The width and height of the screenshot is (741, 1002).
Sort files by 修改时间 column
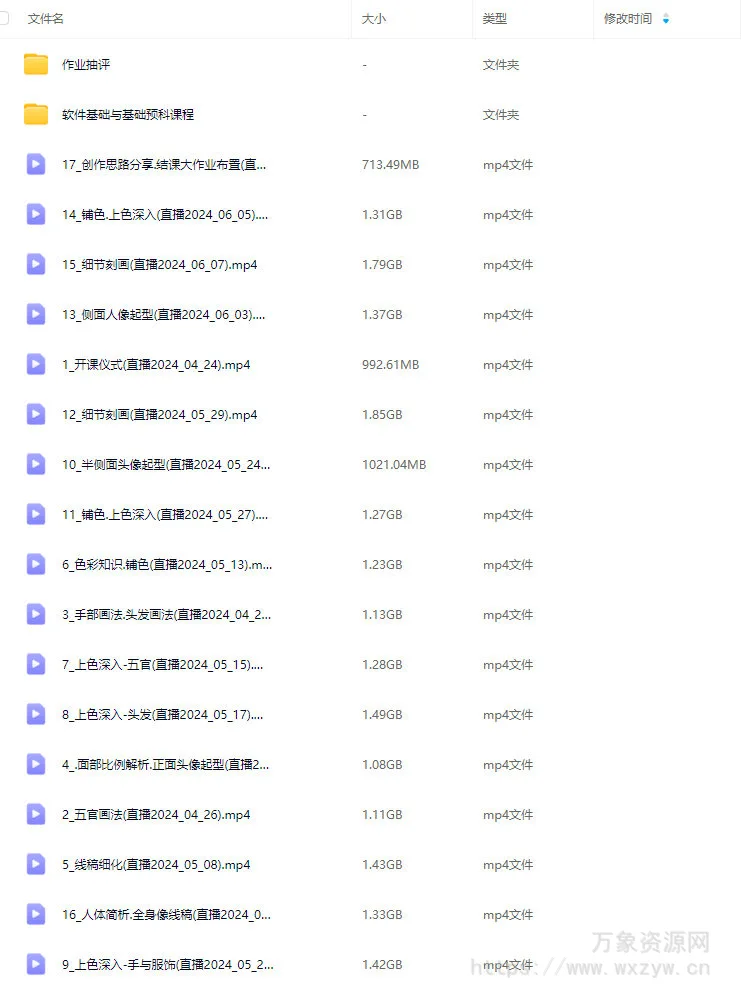[x=628, y=19]
